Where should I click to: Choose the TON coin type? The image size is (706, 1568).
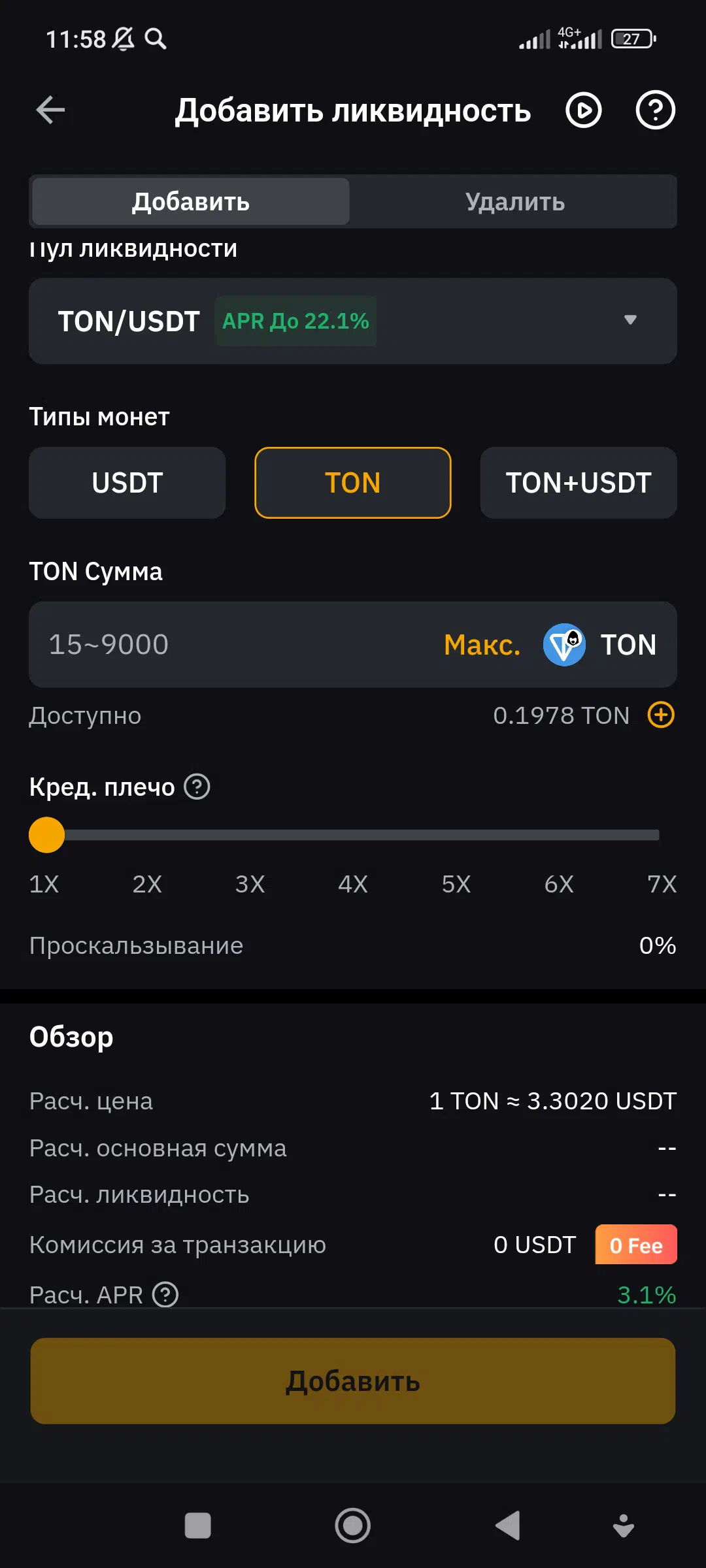[x=353, y=483]
